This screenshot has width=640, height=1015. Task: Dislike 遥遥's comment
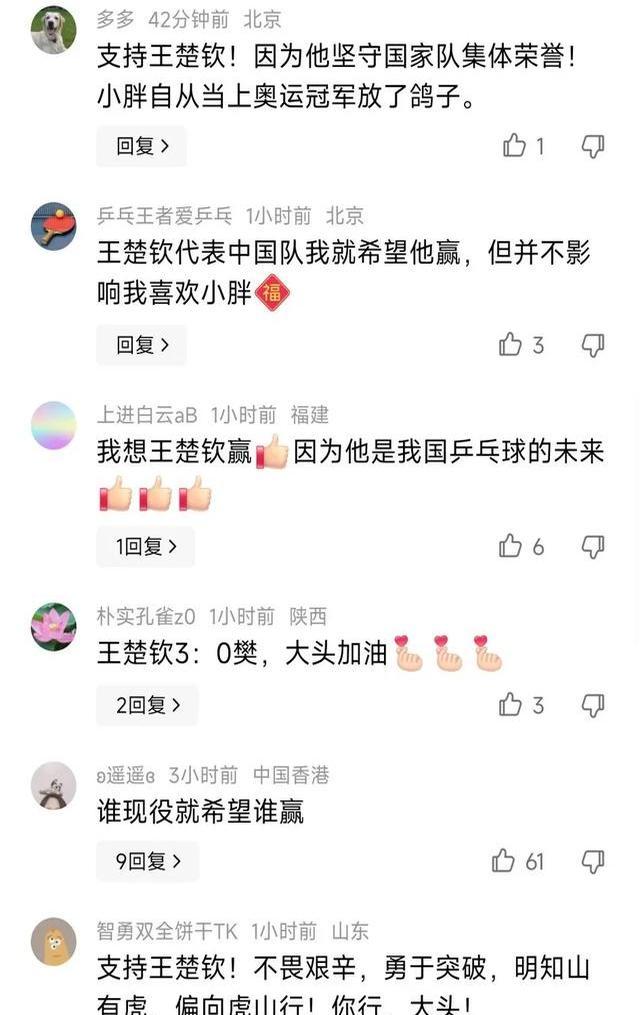tap(593, 861)
